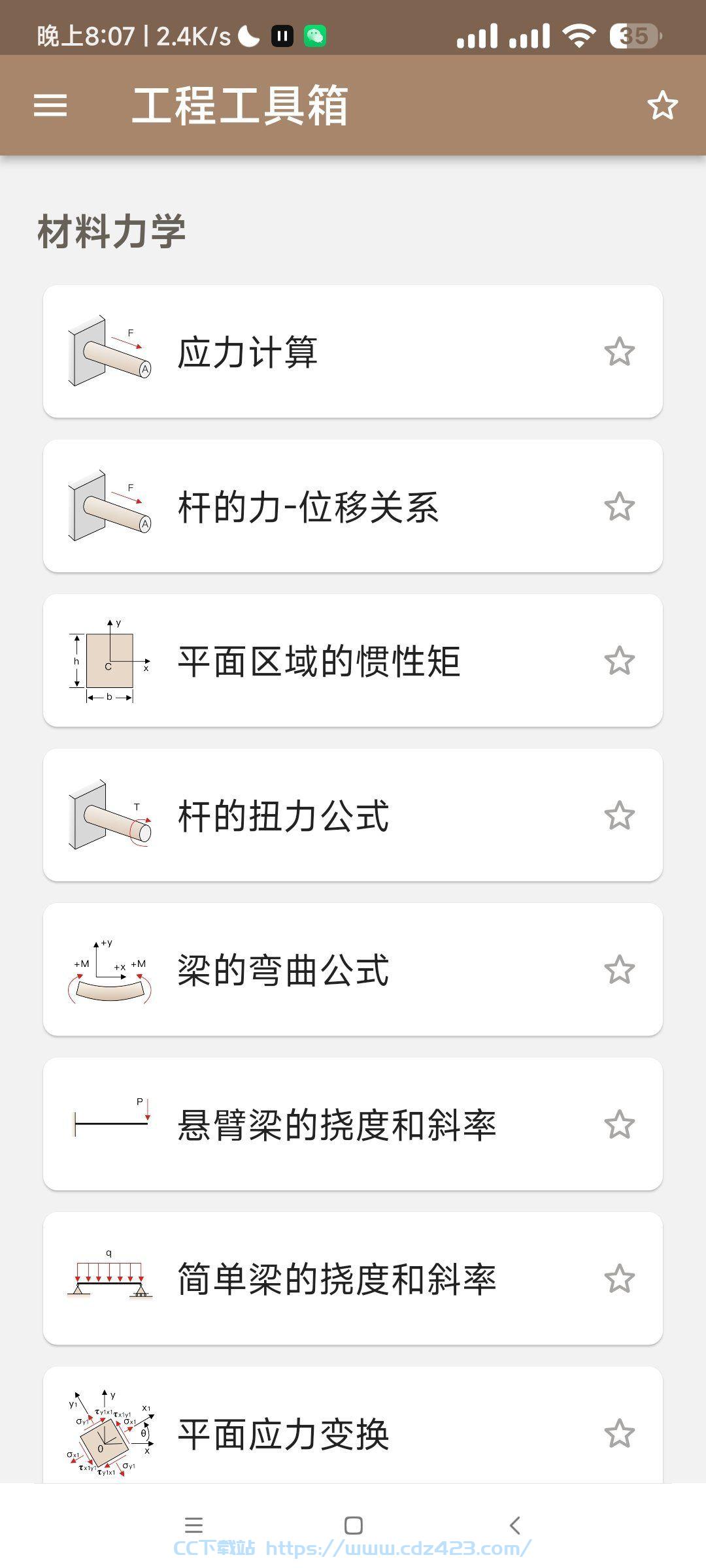Star the 杆的扭力公式 entry
The image size is (706, 1568).
tap(619, 816)
